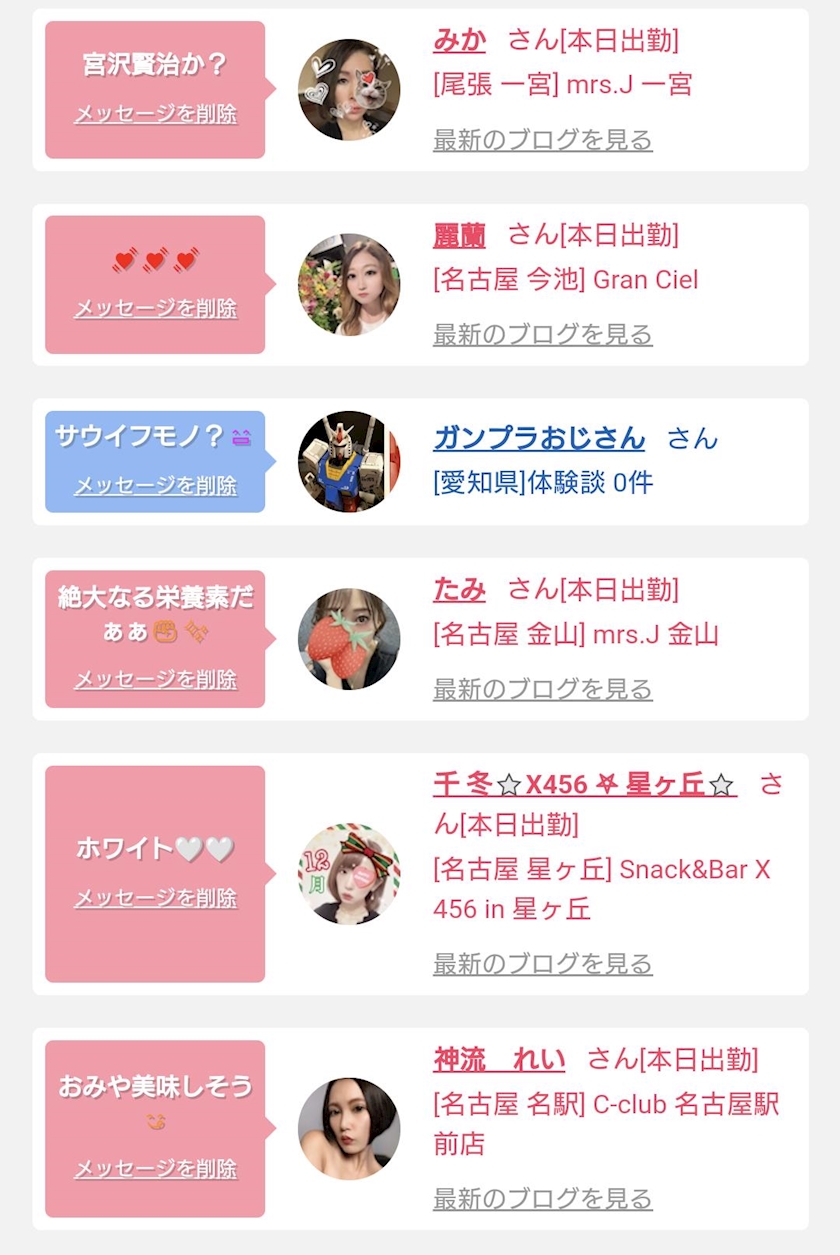Tap みか's avatar photo
Screen dimensions: 840x1255
coord(349,90)
